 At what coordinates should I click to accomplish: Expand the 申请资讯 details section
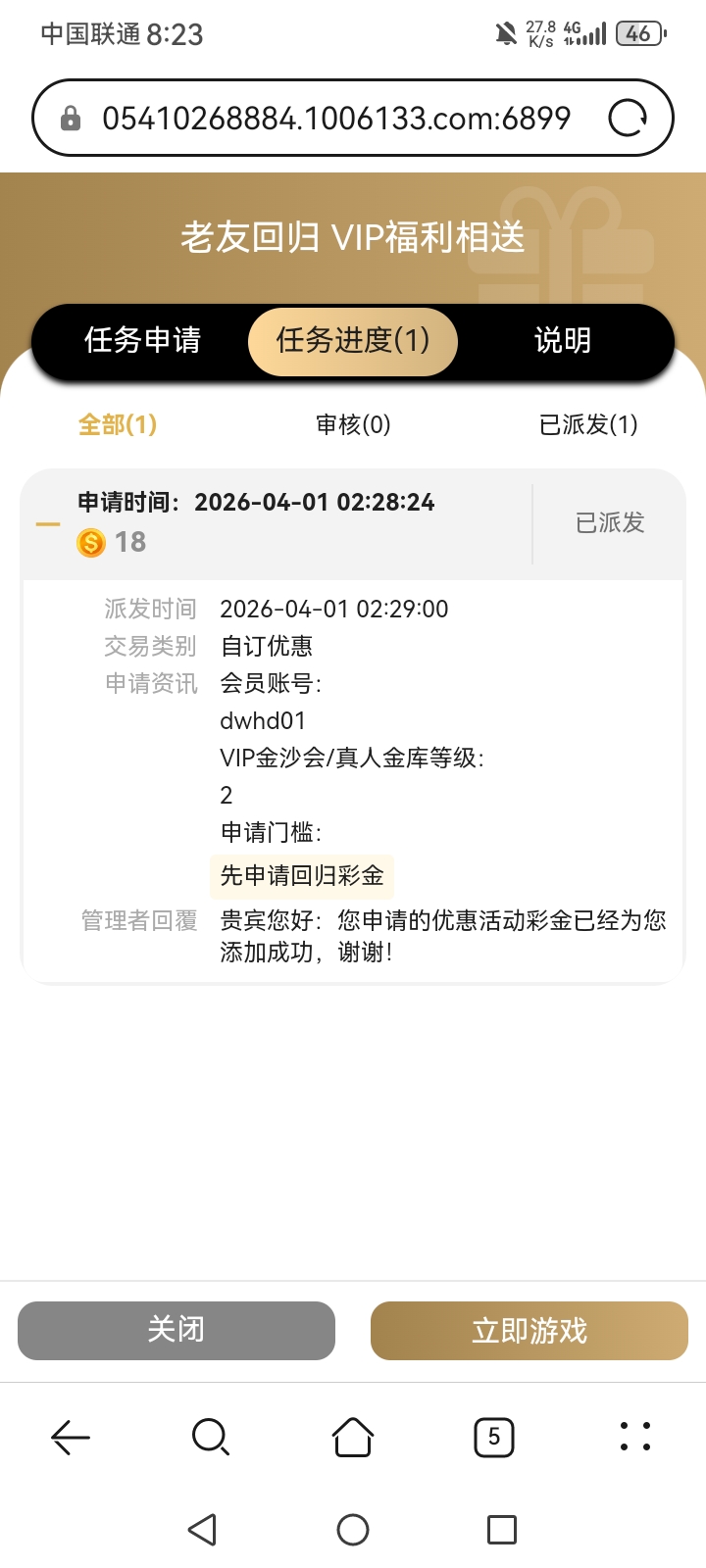(x=152, y=683)
